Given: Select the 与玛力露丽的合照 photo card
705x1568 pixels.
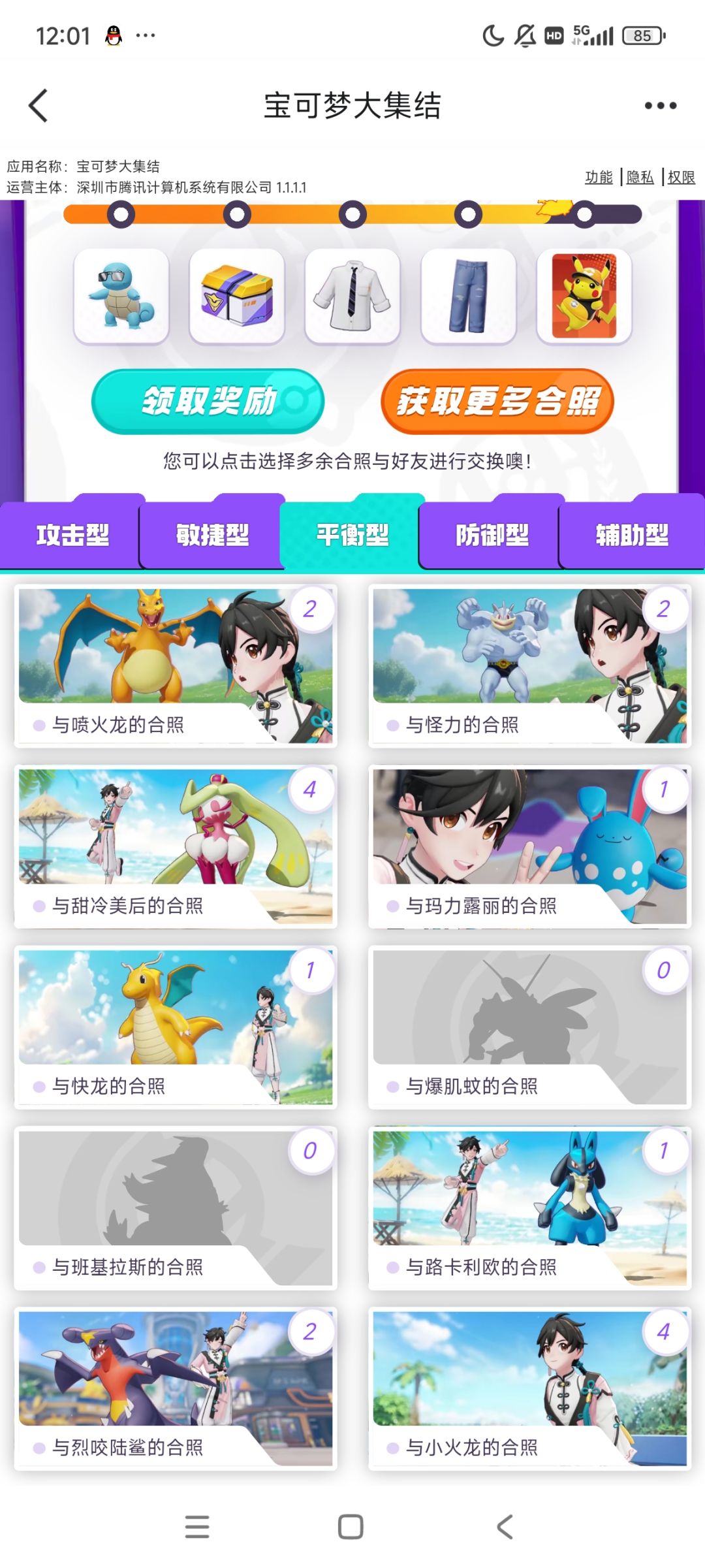Looking at the screenshot, I should pos(529,846).
